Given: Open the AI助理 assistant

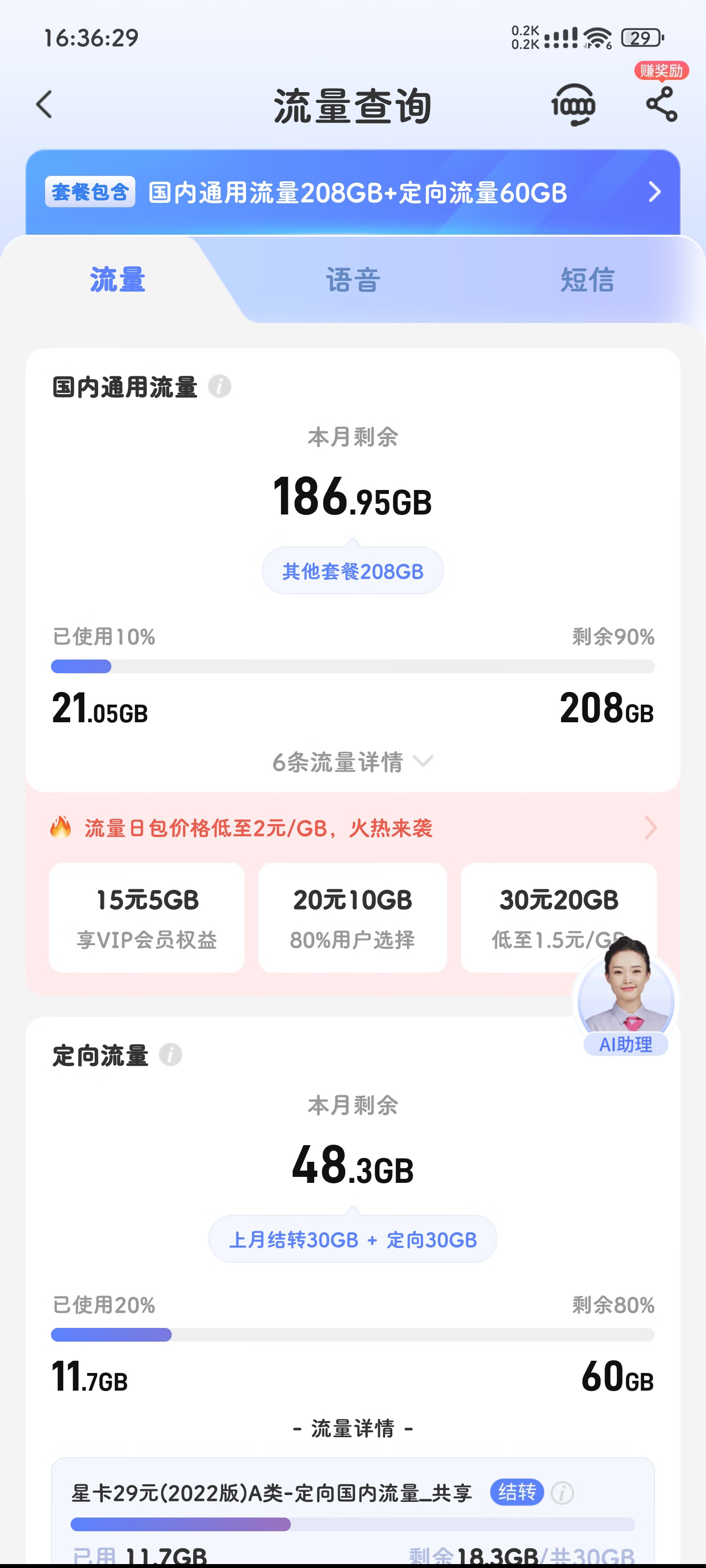Looking at the screenshot, I should click(626, 1004).
